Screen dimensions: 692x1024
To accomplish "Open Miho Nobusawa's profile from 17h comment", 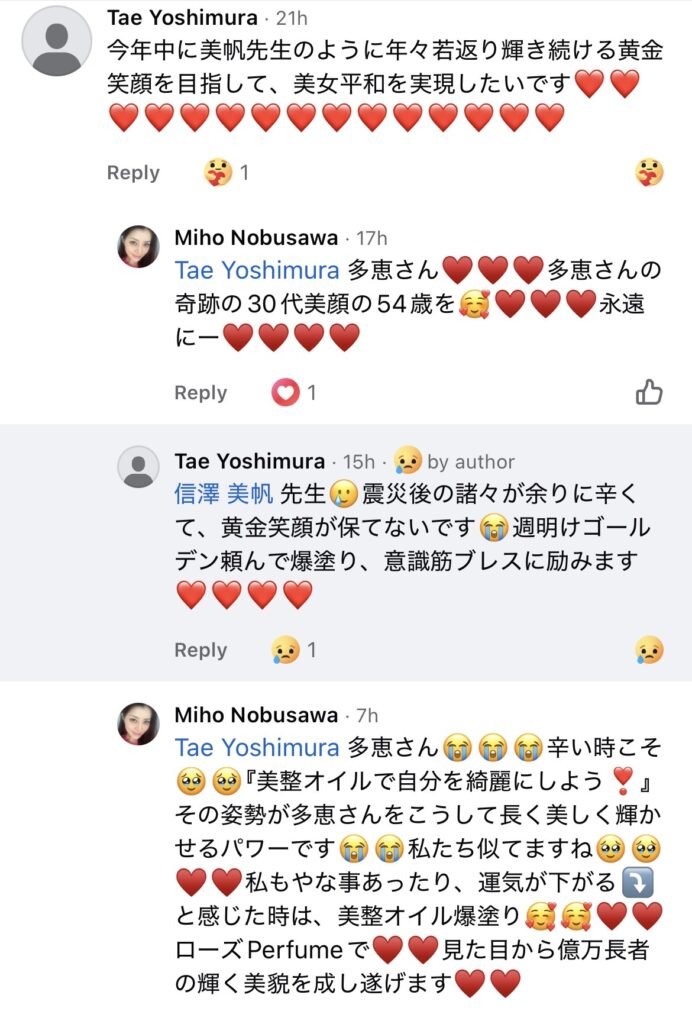I will pyautogui.click(x=256, y=238).
